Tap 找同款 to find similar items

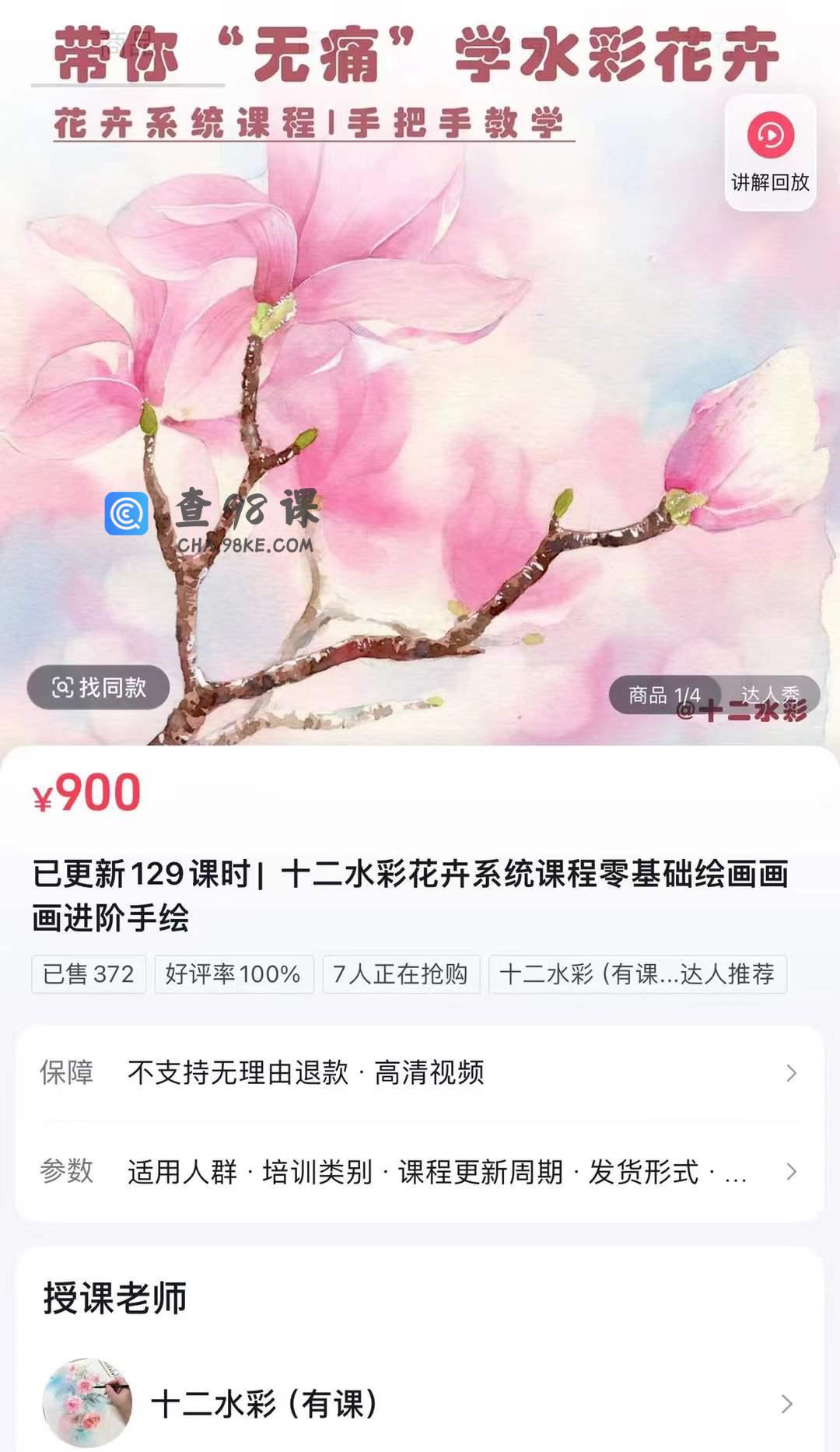[x=99, y=687]
